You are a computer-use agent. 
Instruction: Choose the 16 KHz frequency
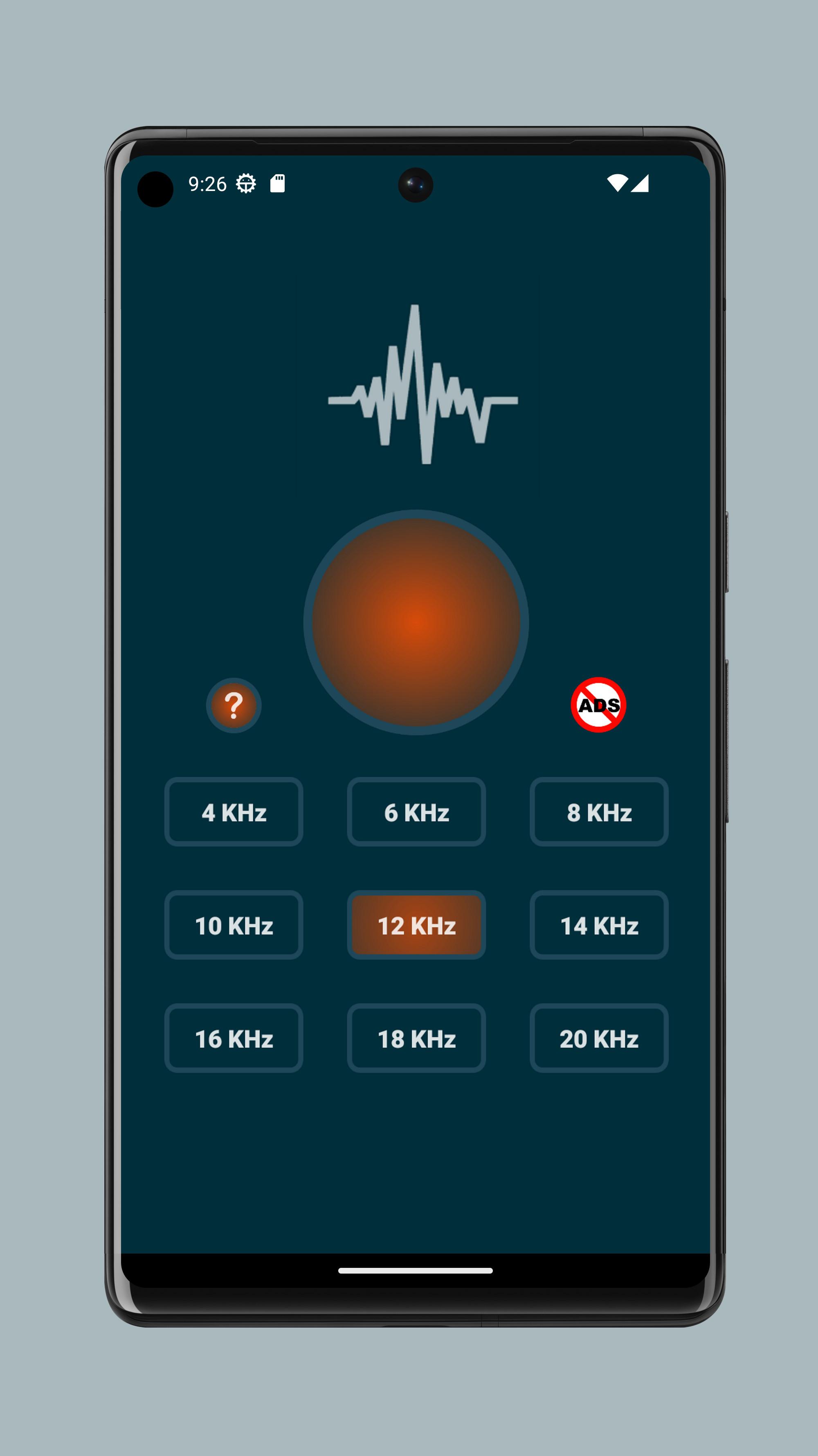(x=234, y=1038)
